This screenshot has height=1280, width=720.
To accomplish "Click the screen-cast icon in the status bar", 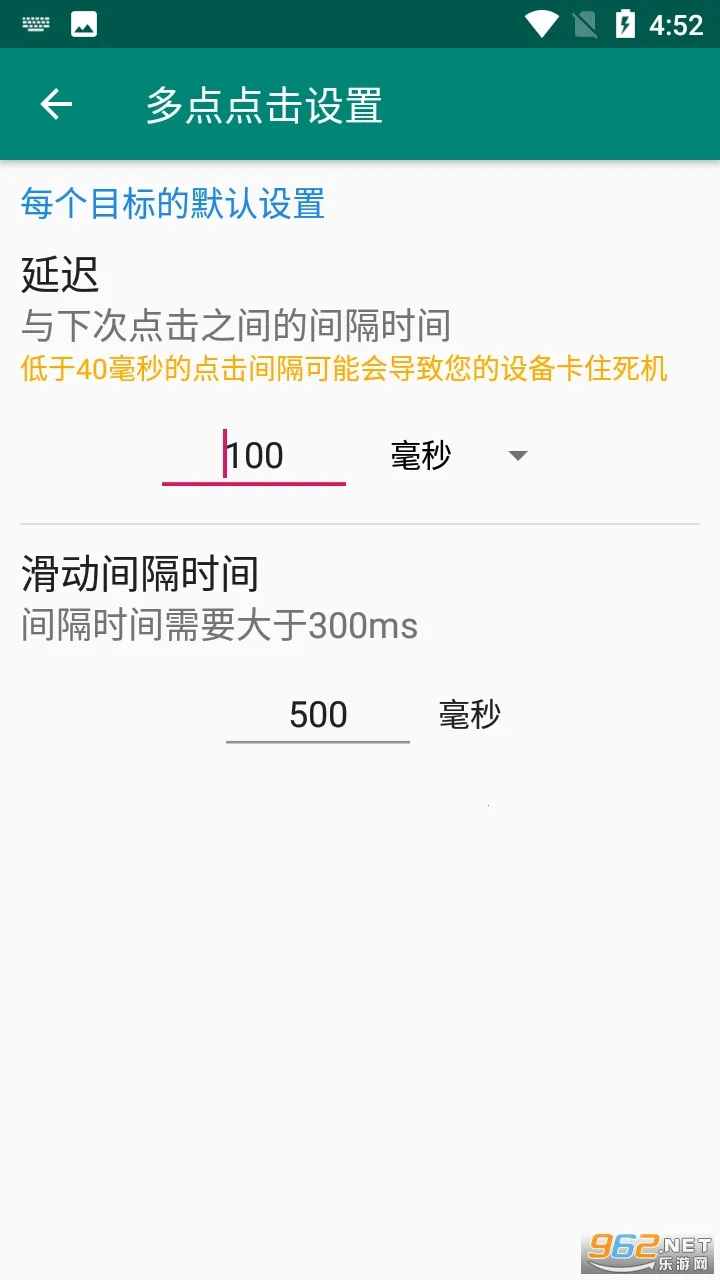I will (x=585, y=22).
